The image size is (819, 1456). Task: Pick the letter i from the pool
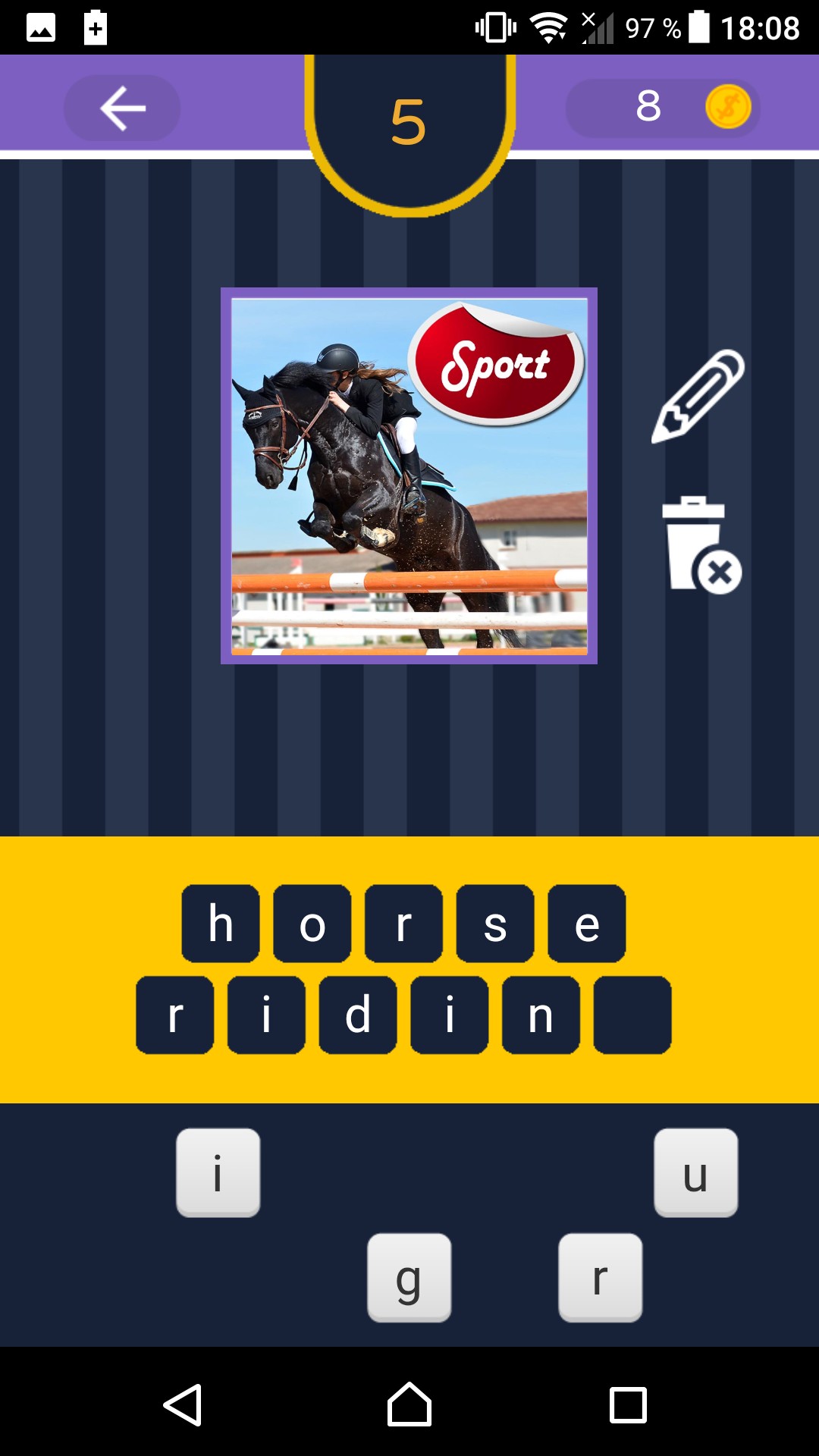pos(218,1172)
